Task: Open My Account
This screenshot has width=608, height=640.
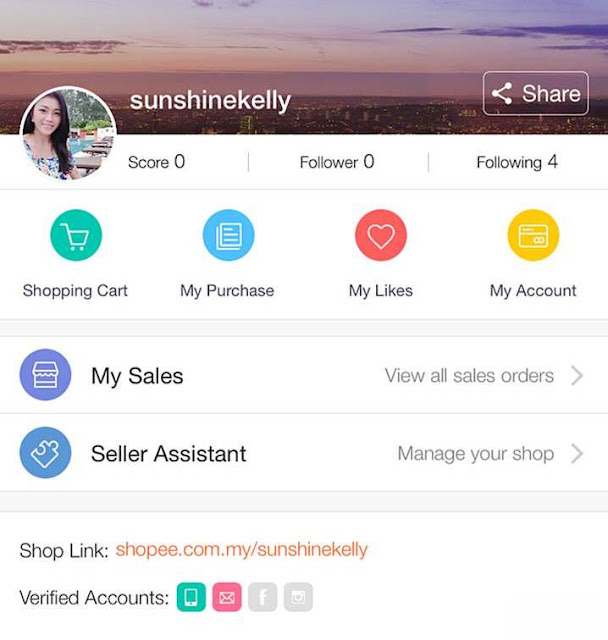Action: pyautogui.click(x=532, y=236)
